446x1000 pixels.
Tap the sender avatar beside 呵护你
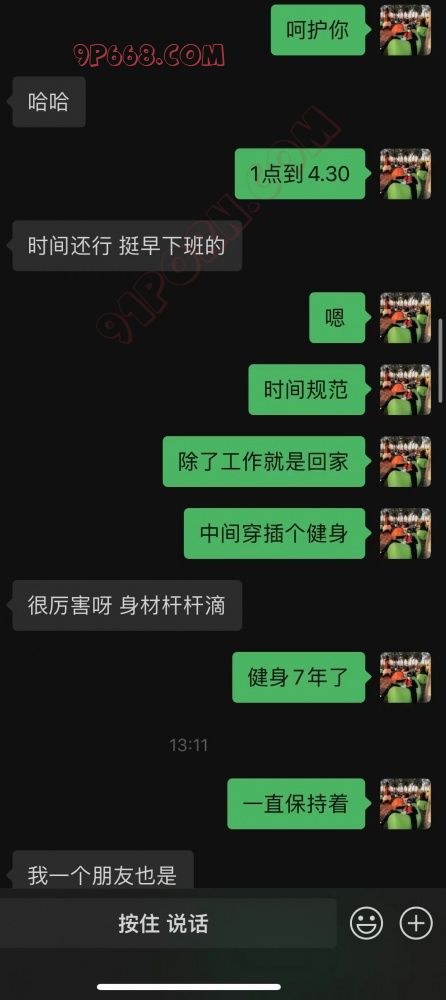point(405,30)
